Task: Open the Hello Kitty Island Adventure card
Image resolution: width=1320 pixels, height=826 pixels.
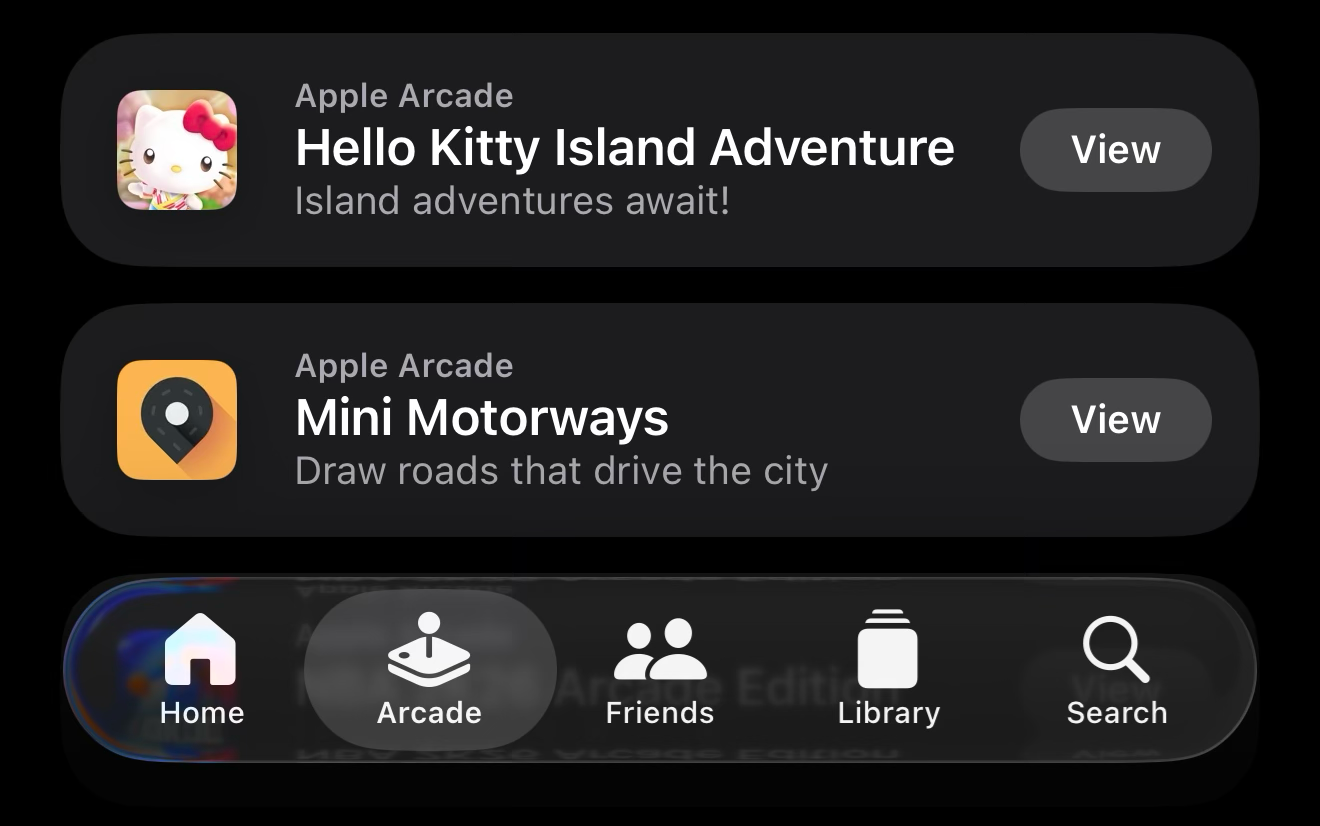Action: point(624,150)
